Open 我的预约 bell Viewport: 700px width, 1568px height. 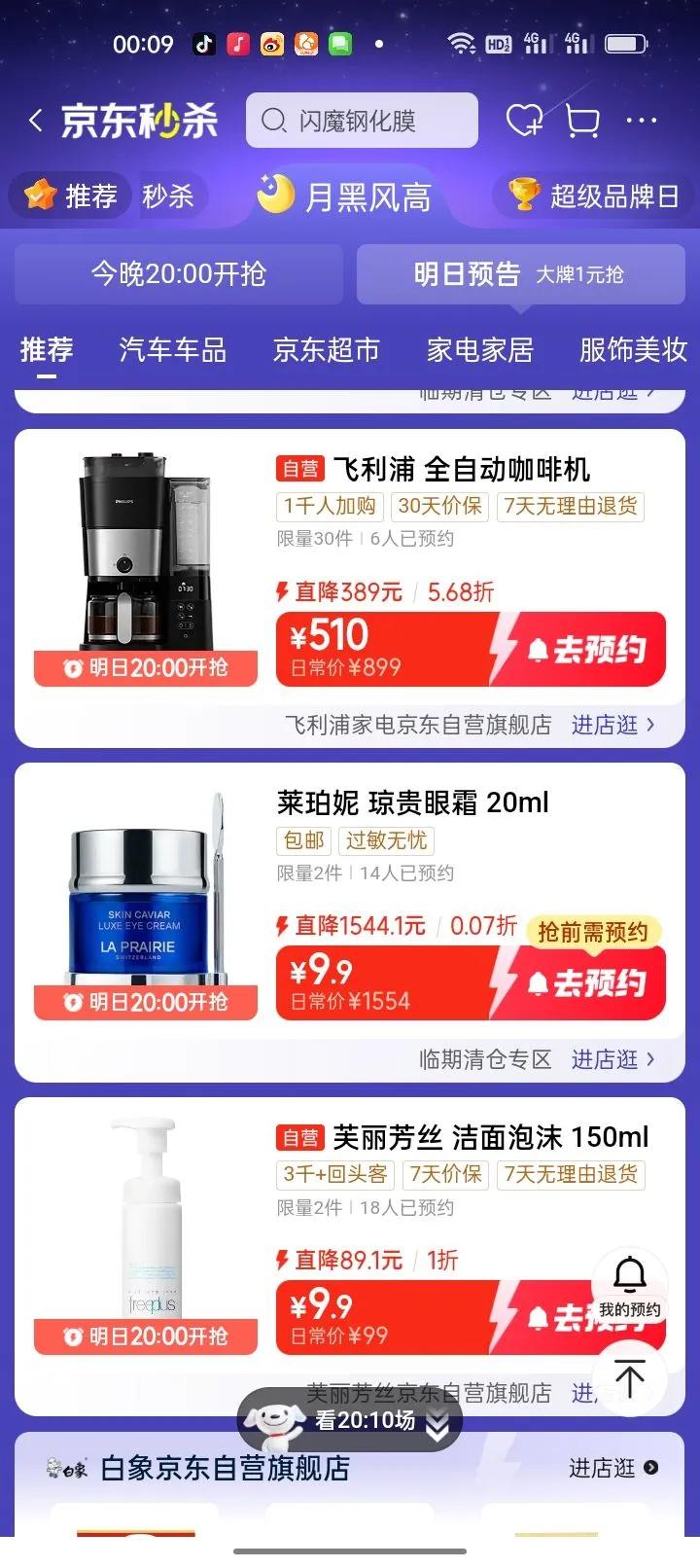tap(630, 1284)
